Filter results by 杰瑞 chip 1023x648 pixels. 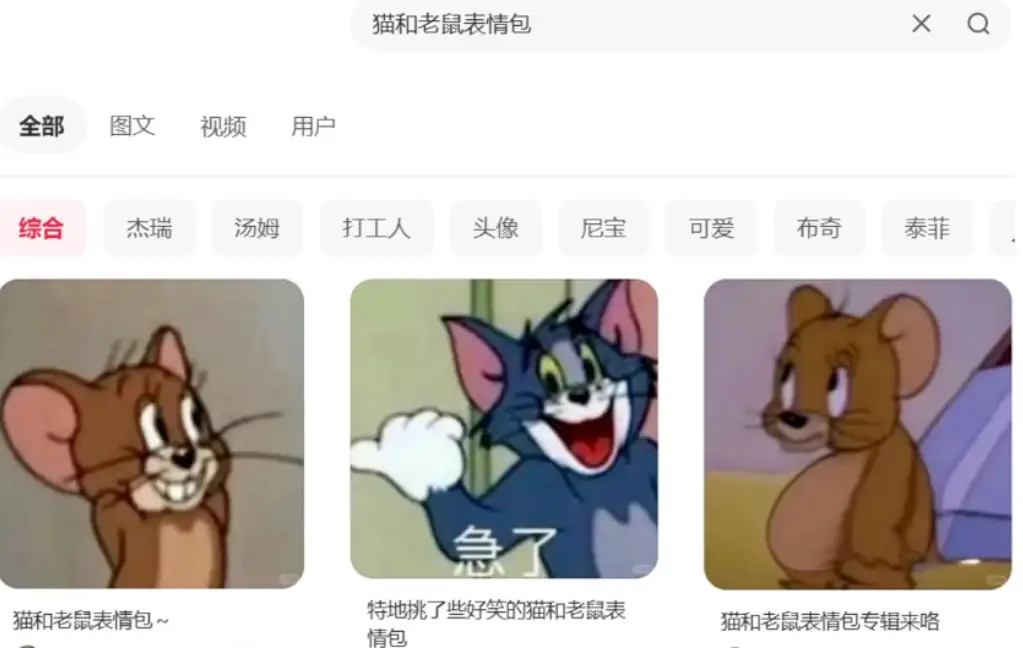(149, 228)
